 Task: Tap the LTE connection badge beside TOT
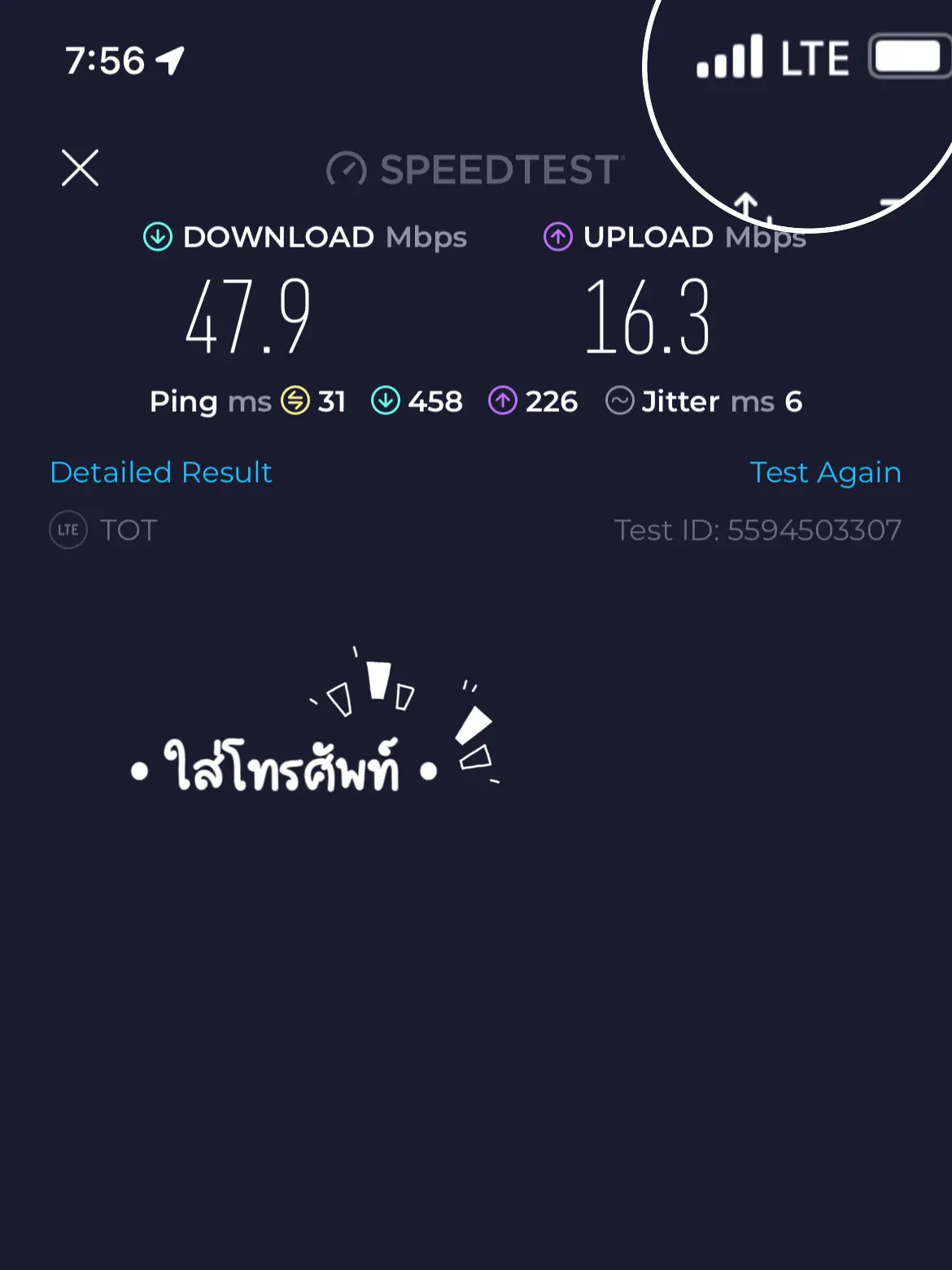[x=68, y=530]
